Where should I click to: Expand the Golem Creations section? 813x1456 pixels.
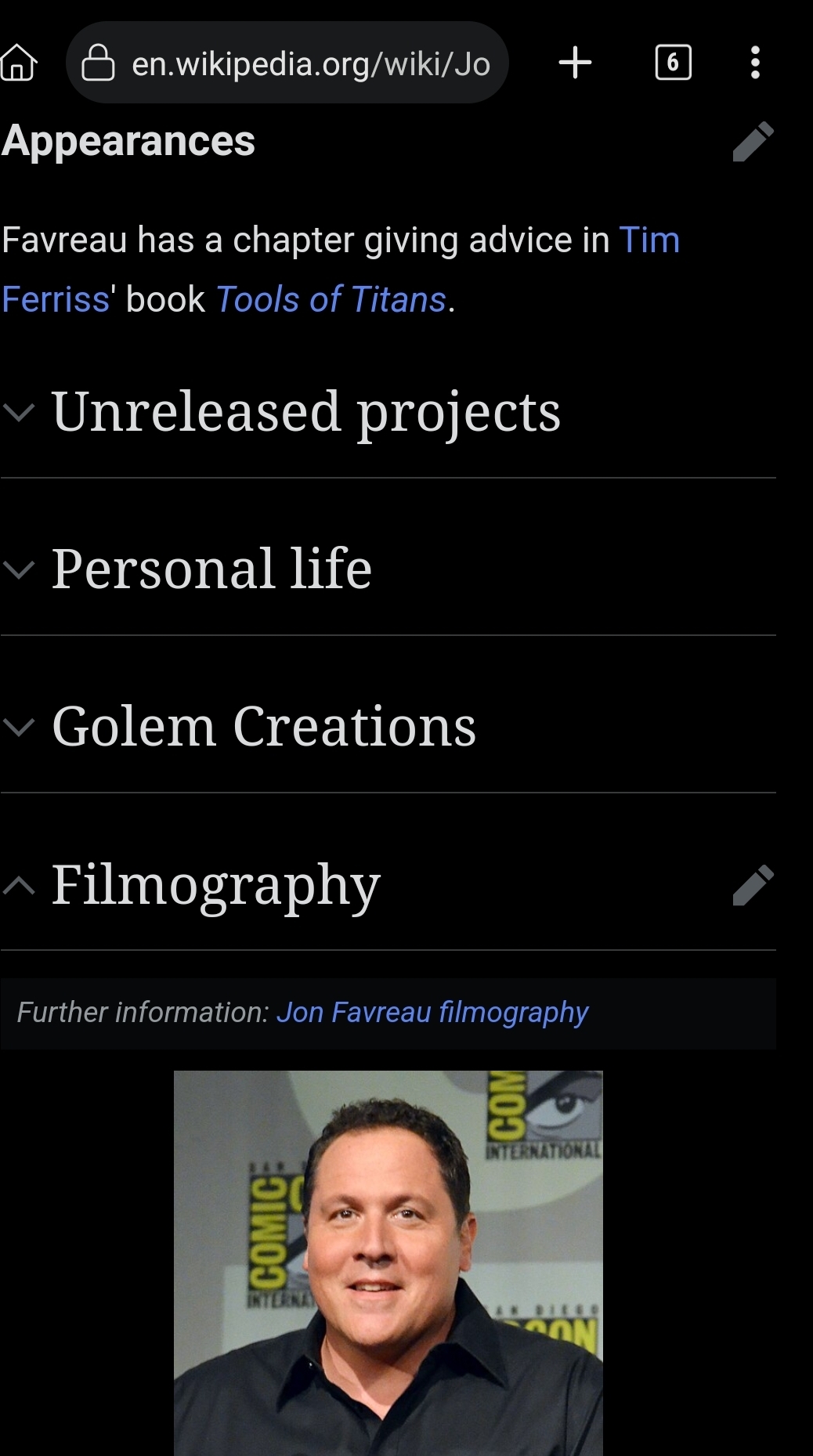pyautogui.click(x=263, y=727)
